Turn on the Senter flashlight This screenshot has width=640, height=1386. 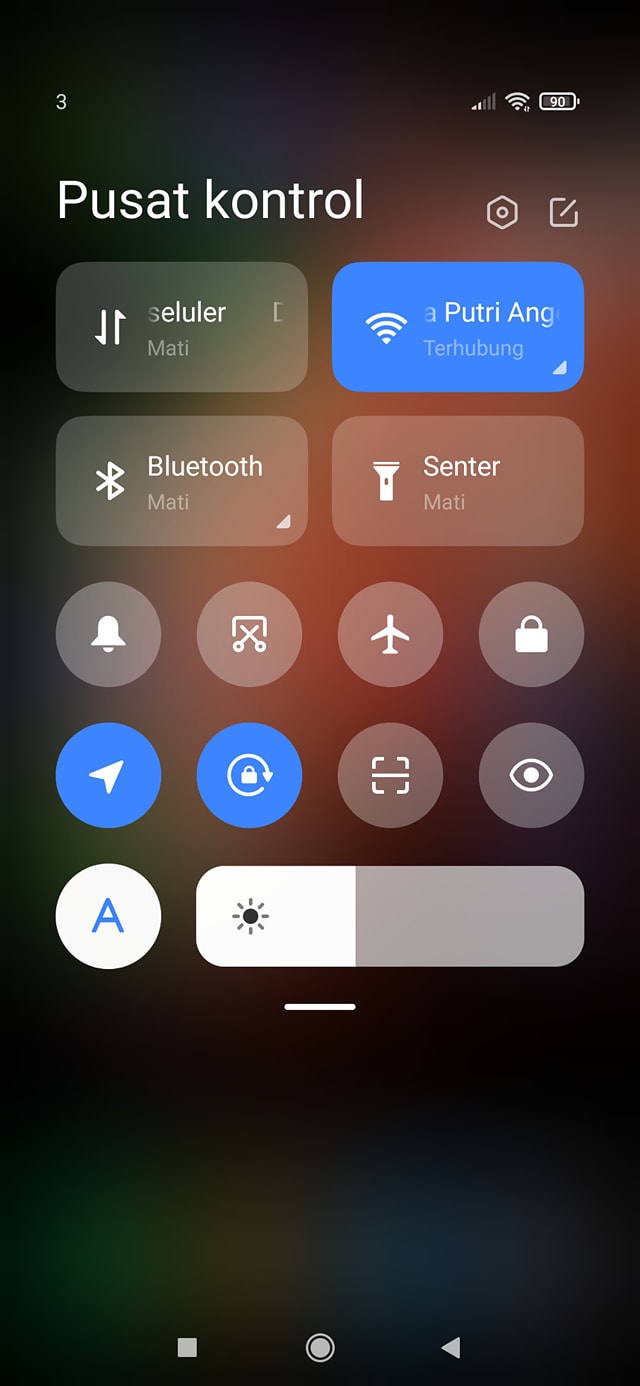(457, 481)
